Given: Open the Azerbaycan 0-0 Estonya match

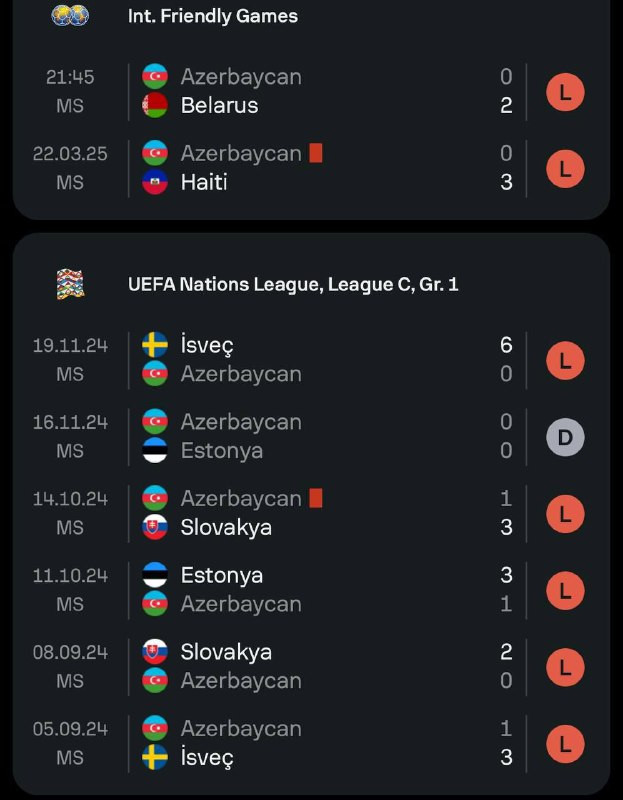Looking at the screenshot, I should click(311, 437).
